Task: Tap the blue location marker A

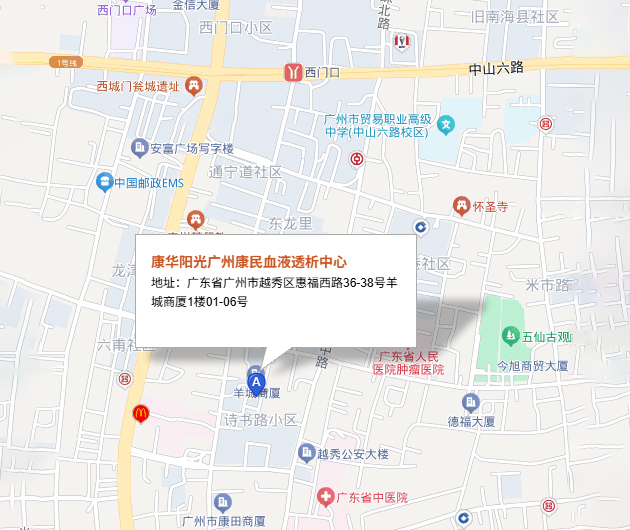Action: [257, 382]
